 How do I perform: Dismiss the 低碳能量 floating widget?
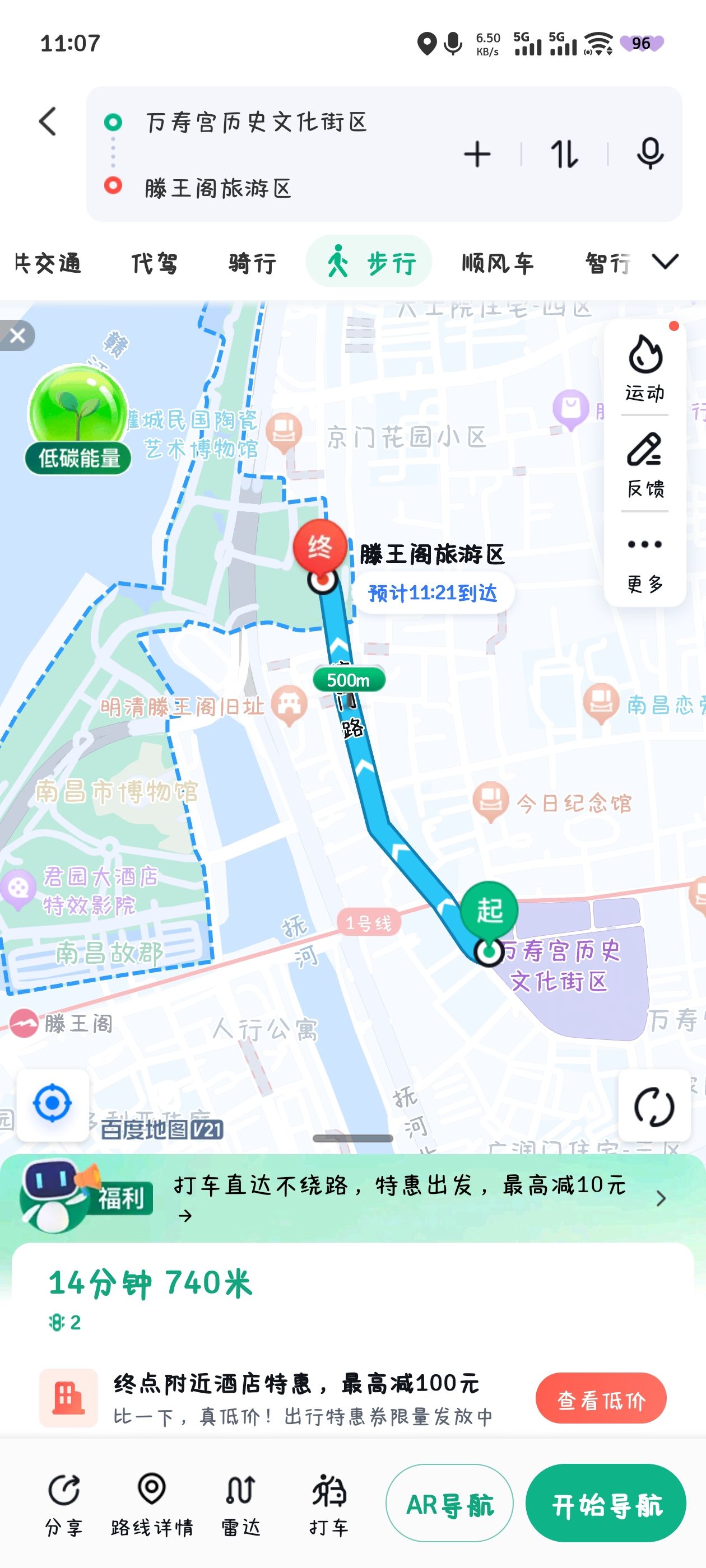click(18, 335)
